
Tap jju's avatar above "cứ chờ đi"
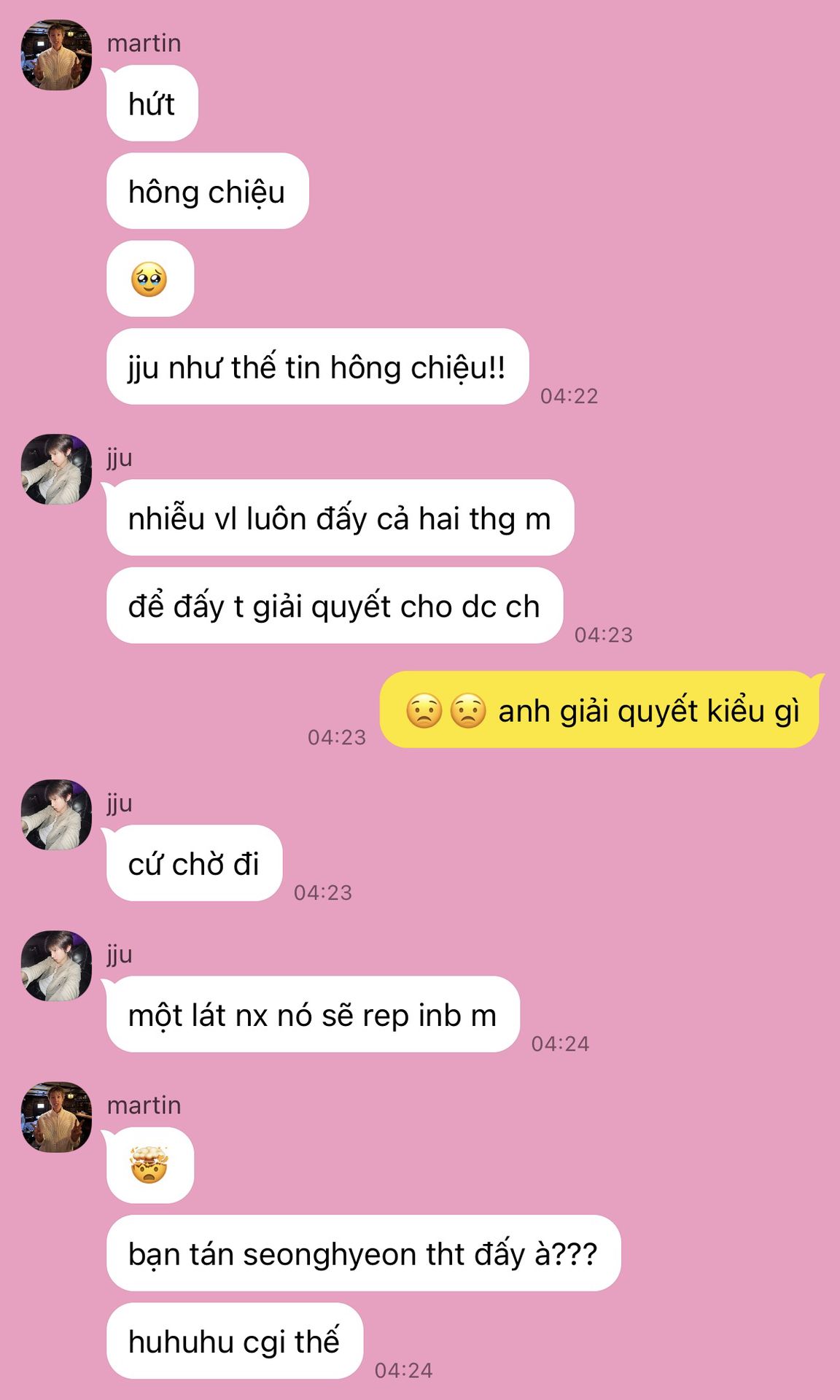click(57, 814)
